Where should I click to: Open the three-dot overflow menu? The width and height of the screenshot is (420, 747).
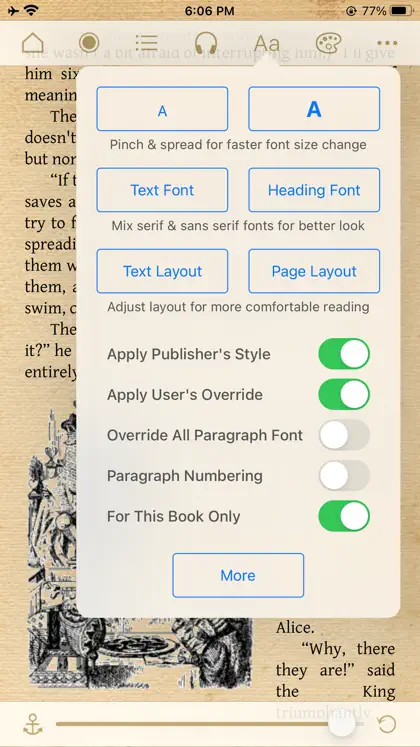click(387, 43)
